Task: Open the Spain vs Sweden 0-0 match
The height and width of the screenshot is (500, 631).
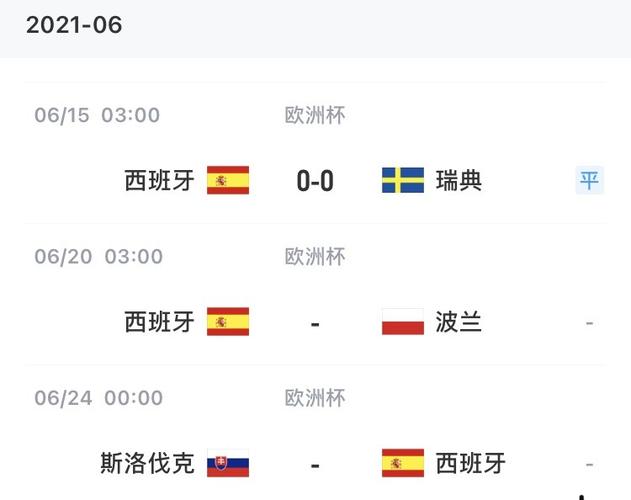Action: click(x=315, y=180)
